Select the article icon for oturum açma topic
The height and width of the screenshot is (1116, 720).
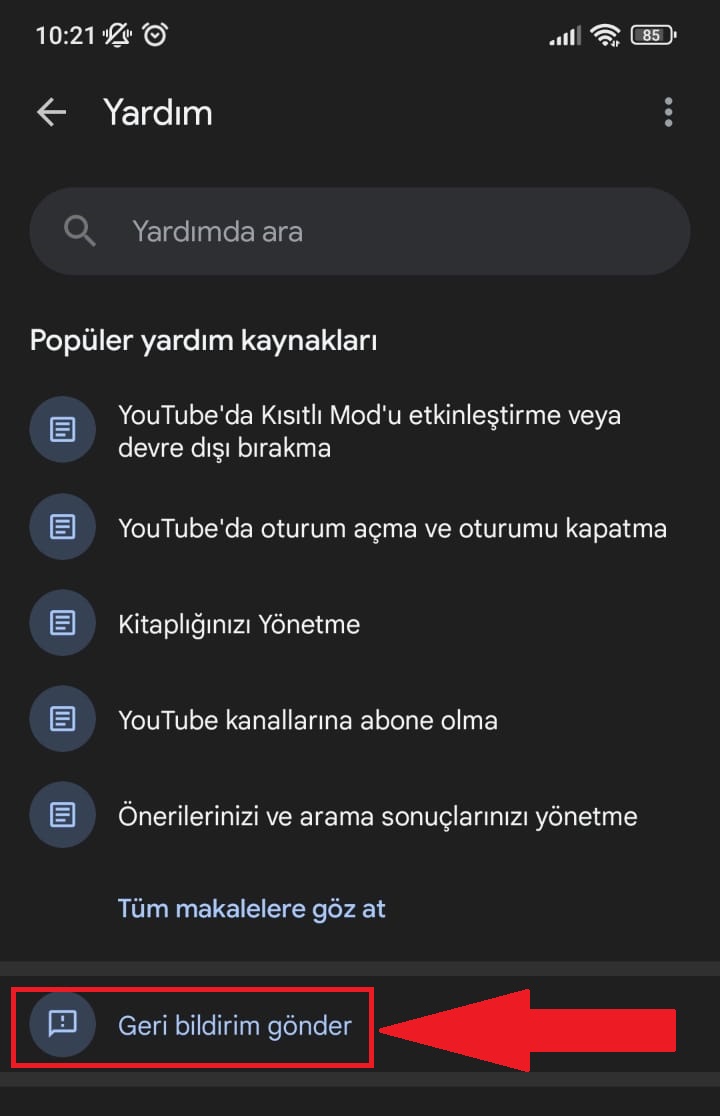pyautogui.click(x=62, y=527)
